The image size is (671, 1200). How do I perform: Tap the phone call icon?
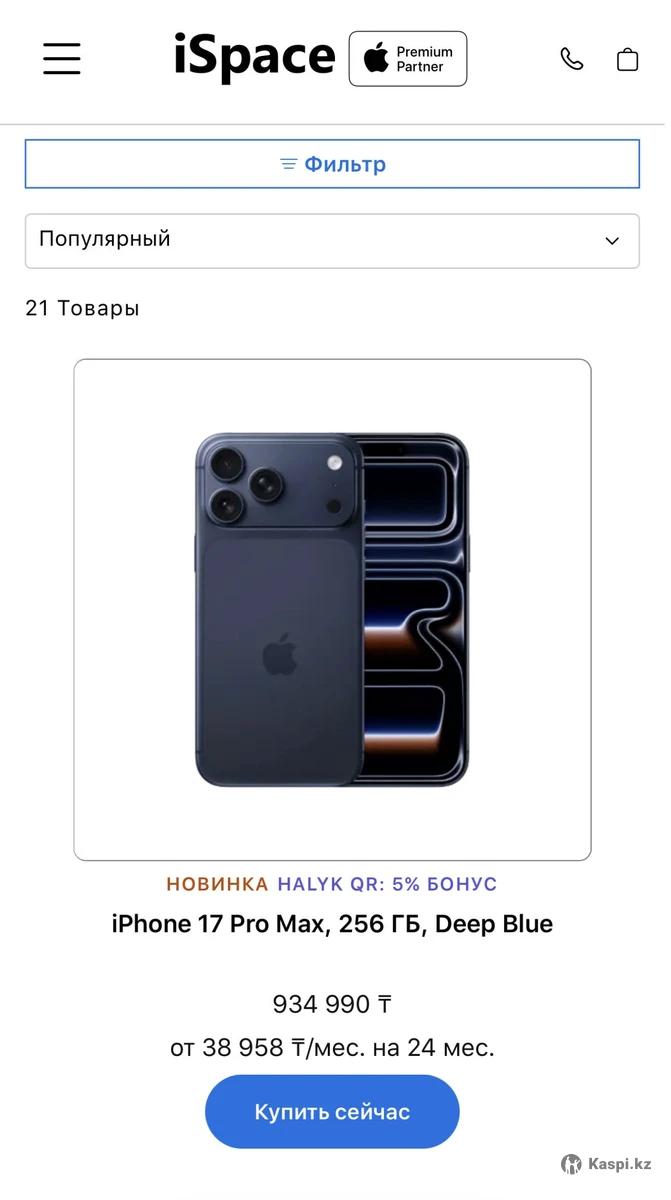click(571, 59)
